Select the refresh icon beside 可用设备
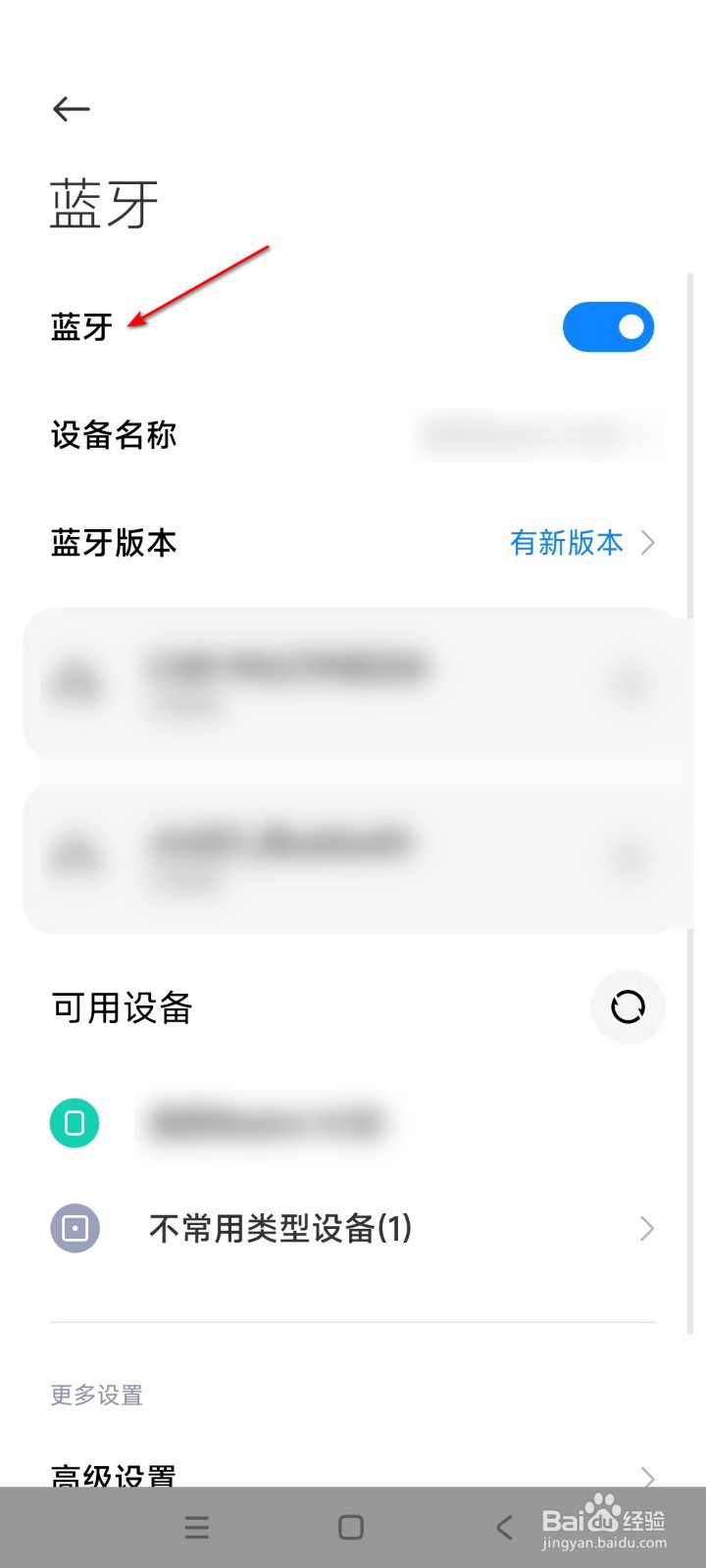Screen dimensions: 706x1568 (628, 1007)
